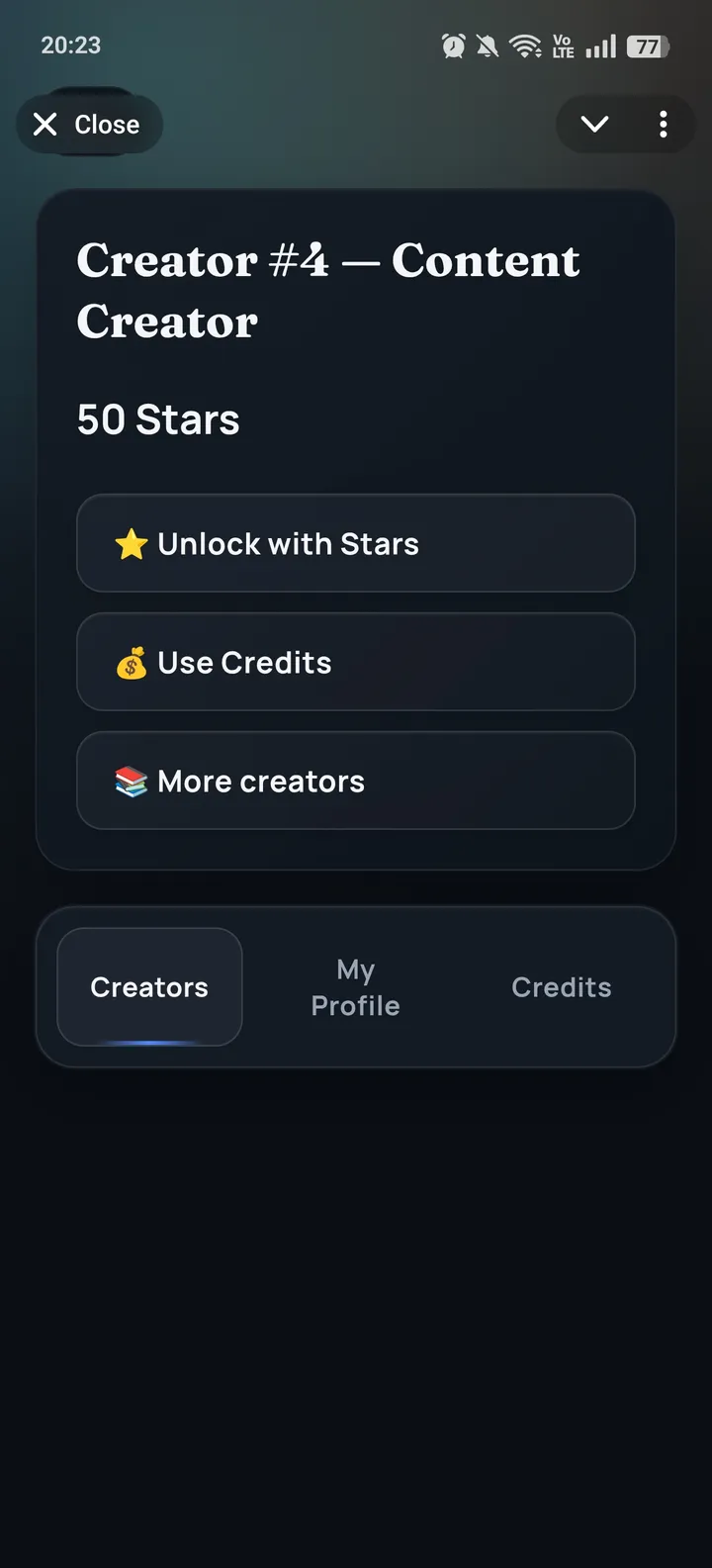The width and height of the screenshot is (712, 1568).
Task: Tap the Use Credits button
Action: (x=356, y=662)
